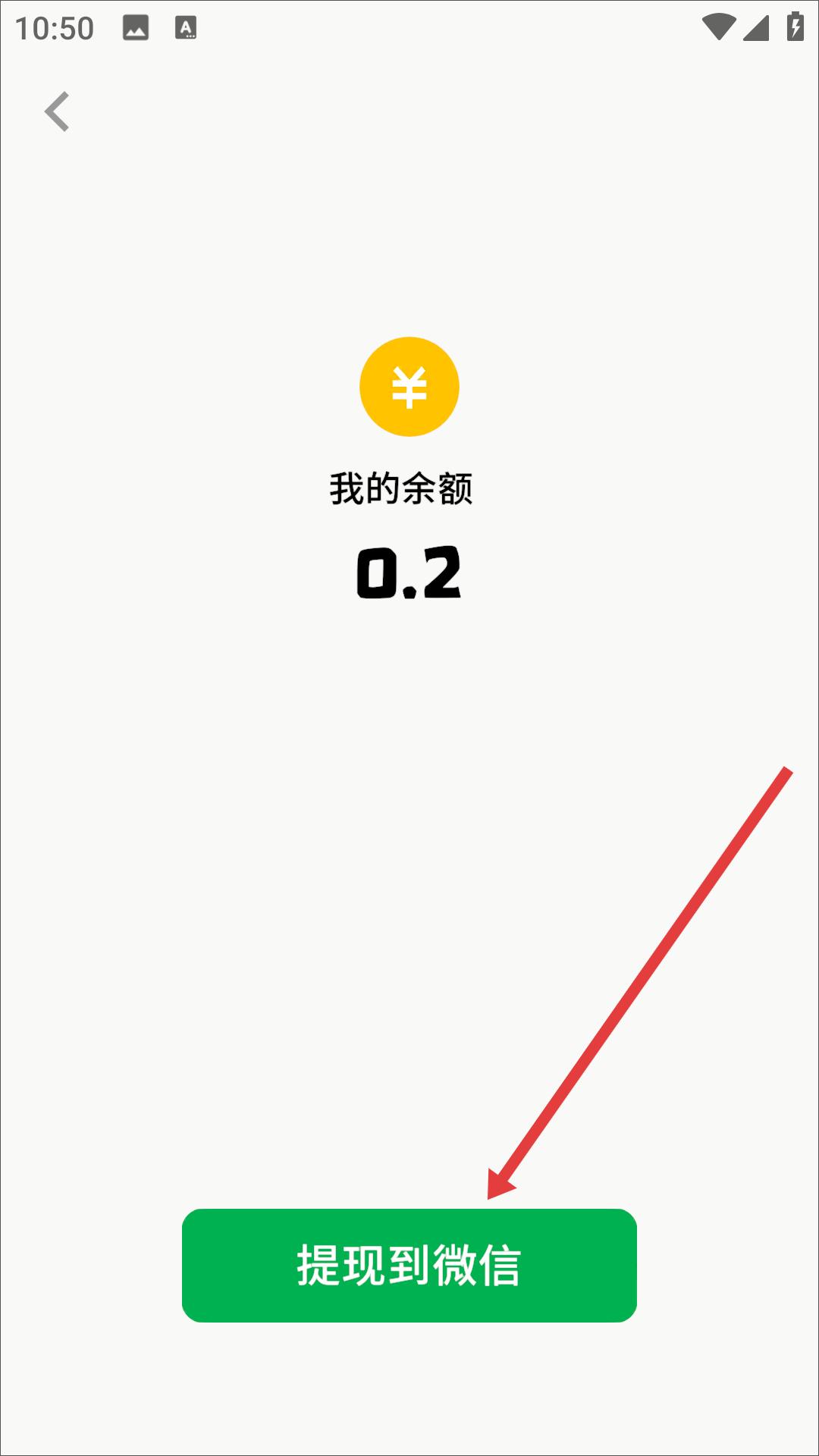This screenshot has width=819, height=1456.
Task: Tap the 提现到微信 withdraw button
Action: pyautogui.click(x=409, y=1265)
